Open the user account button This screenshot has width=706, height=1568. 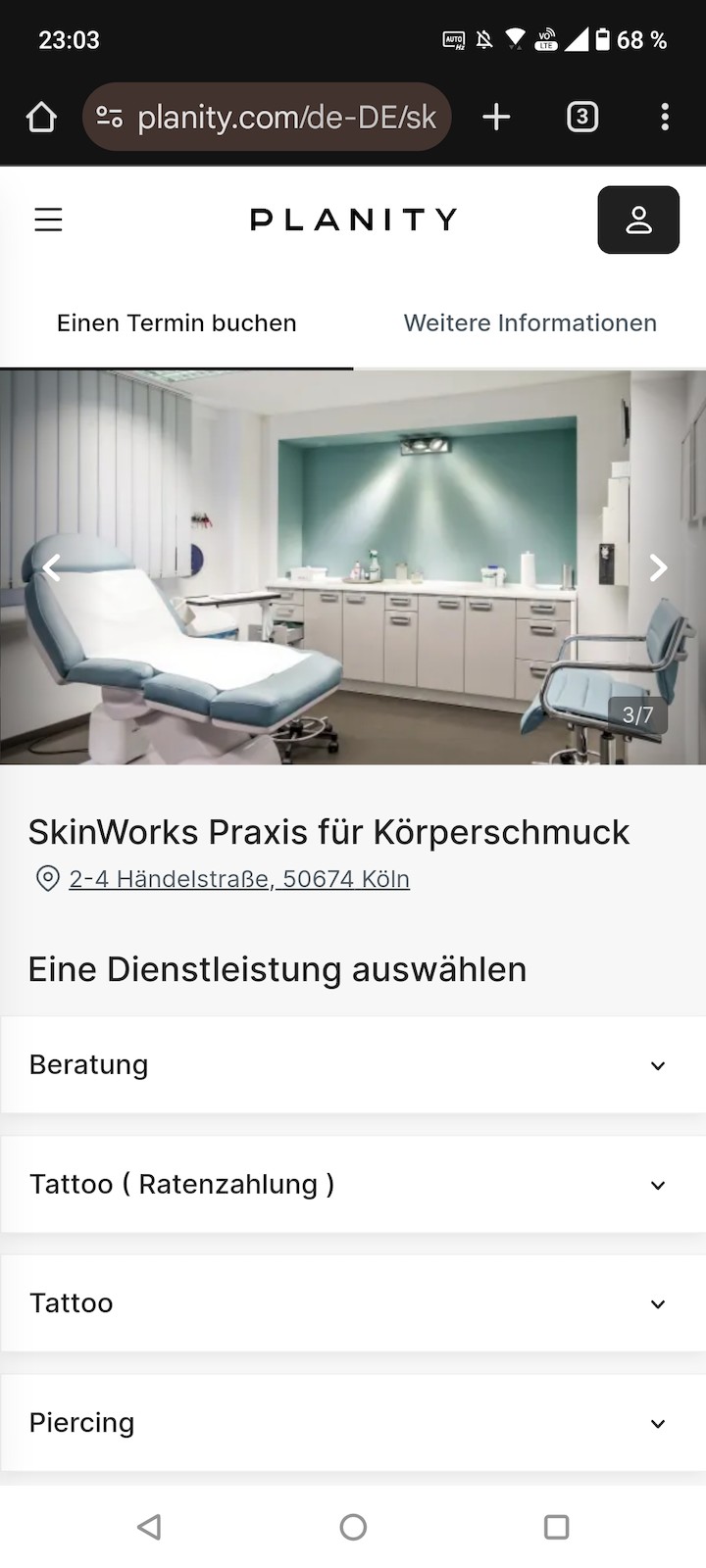638,220
